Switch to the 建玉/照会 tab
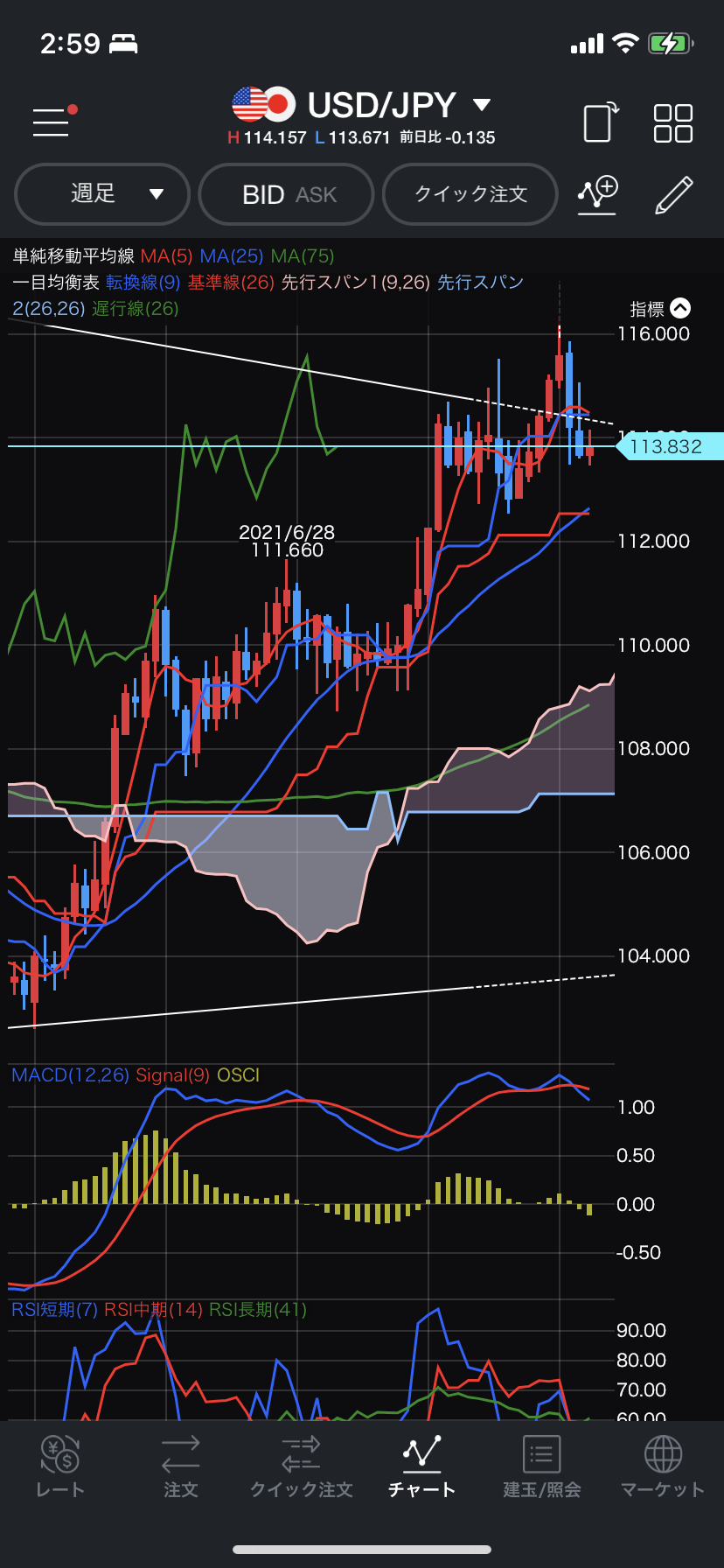The width and height of the screenshot is (724, 1568). (x=542, y=1466)
